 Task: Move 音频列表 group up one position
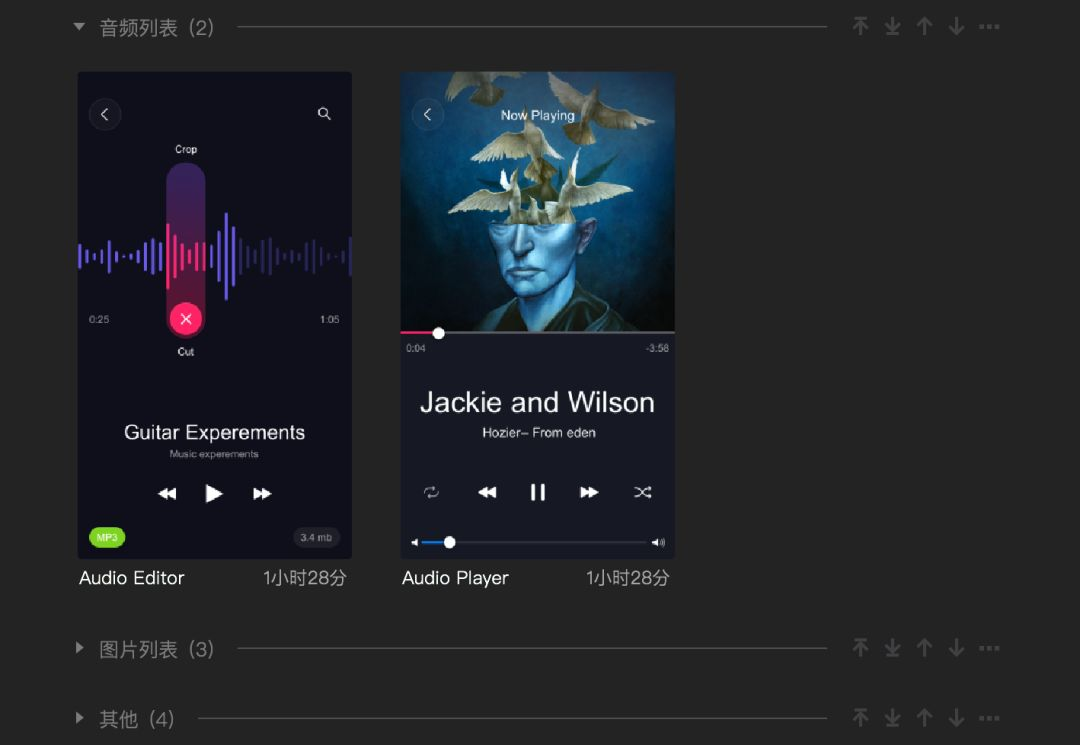(x=924, y=27)
